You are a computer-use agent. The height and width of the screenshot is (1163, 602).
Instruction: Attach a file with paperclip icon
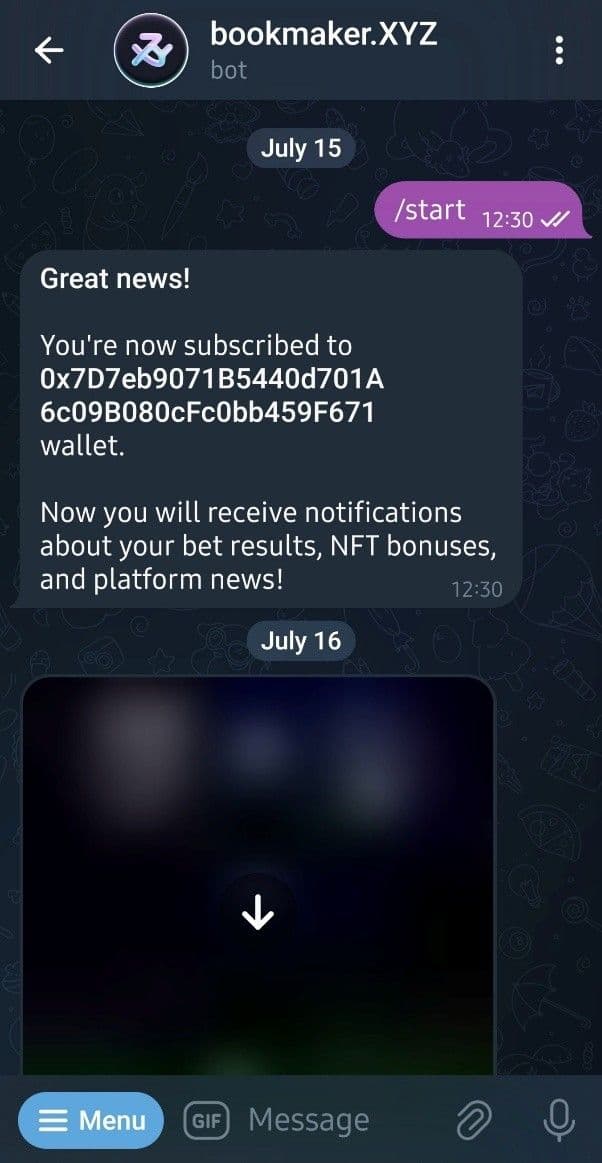[472, 1121]
